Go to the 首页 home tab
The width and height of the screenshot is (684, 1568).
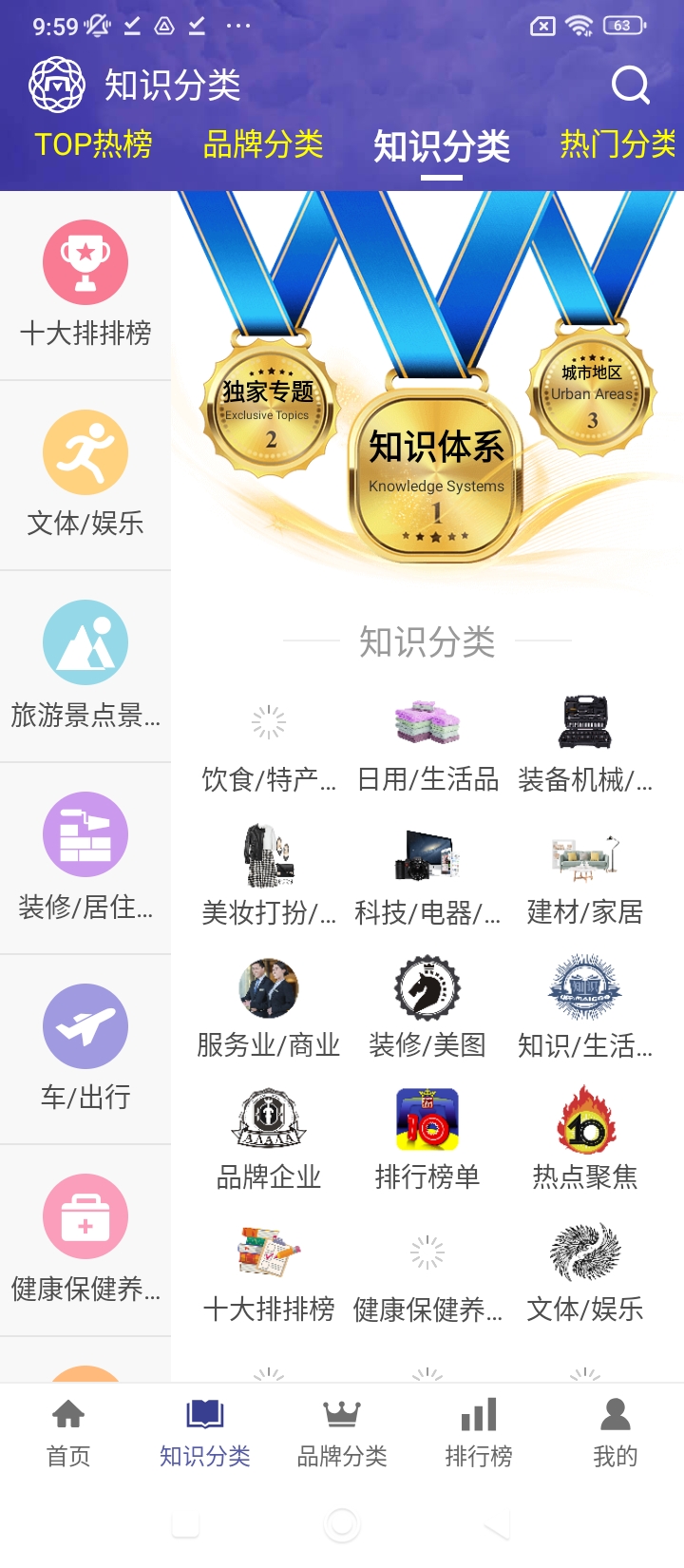click(68, 1432)
